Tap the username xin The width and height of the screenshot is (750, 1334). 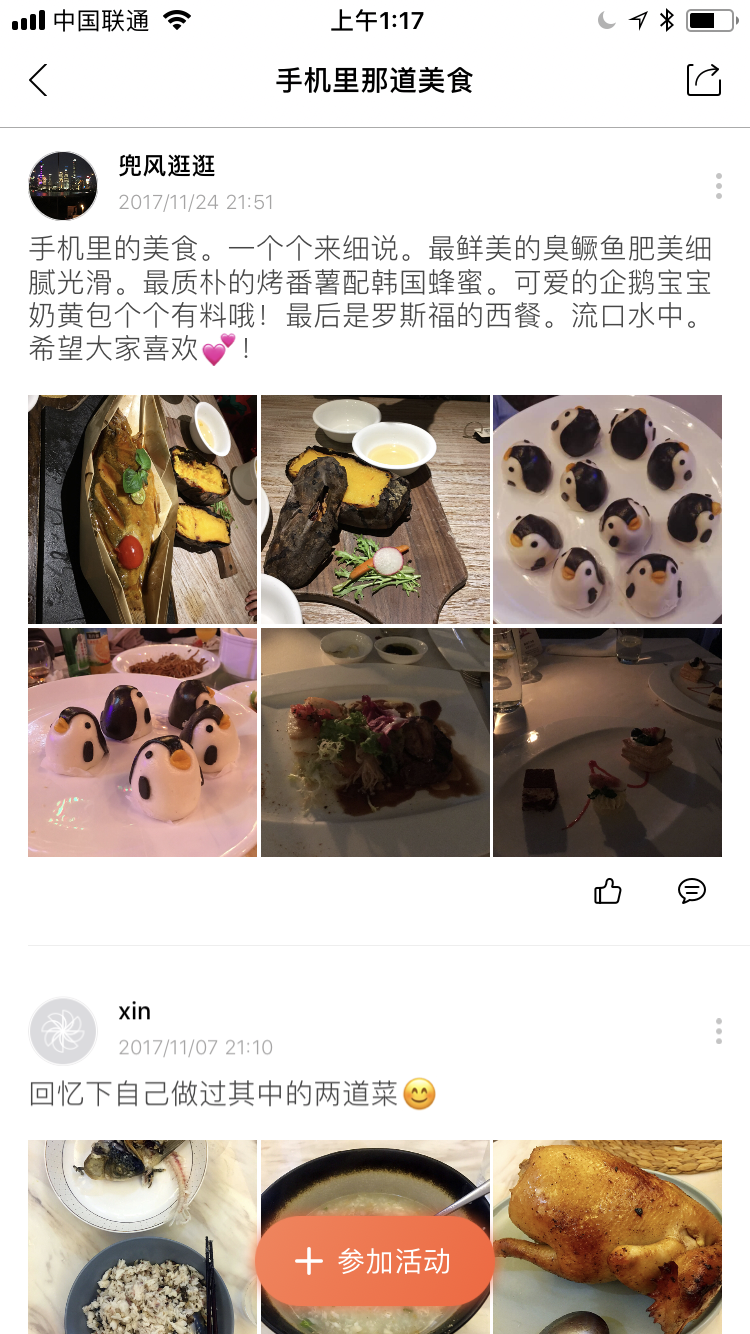pyautogui.click(x=134, y=1011)
